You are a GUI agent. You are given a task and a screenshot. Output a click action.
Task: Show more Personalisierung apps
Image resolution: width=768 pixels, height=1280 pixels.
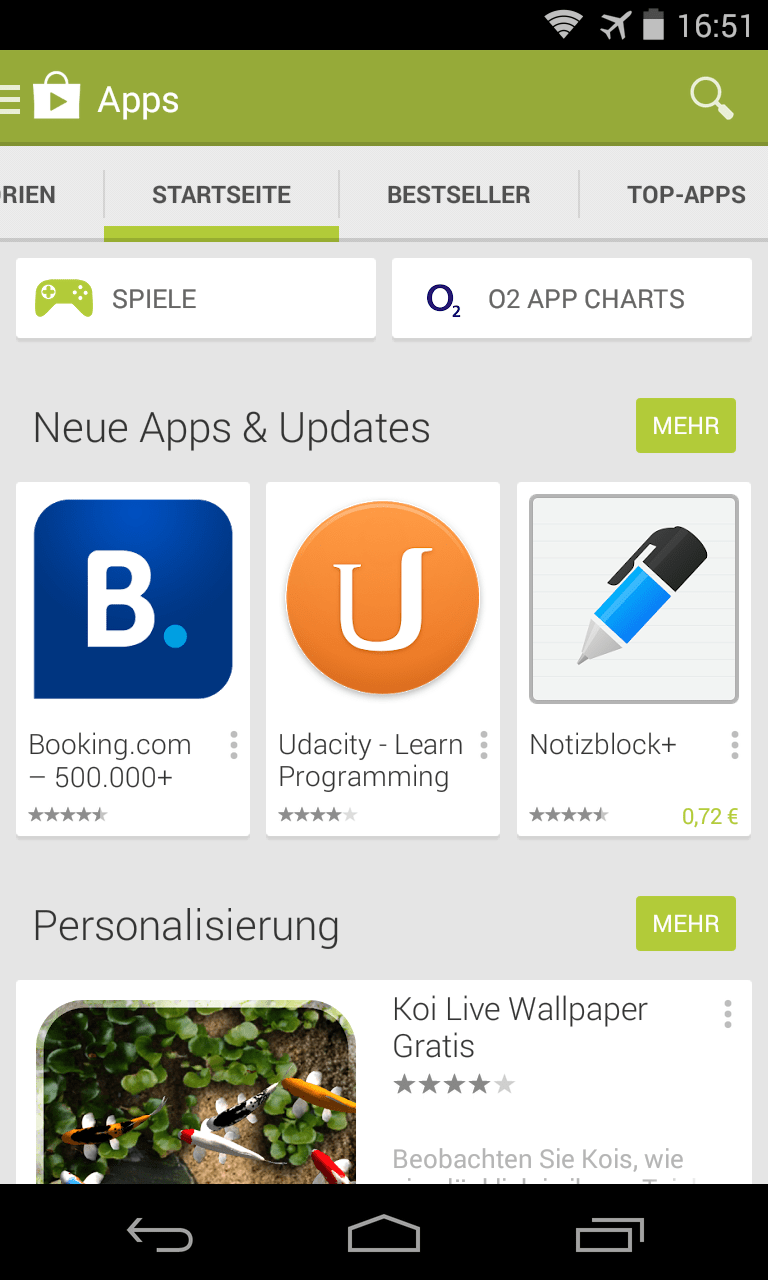point(685,924)
